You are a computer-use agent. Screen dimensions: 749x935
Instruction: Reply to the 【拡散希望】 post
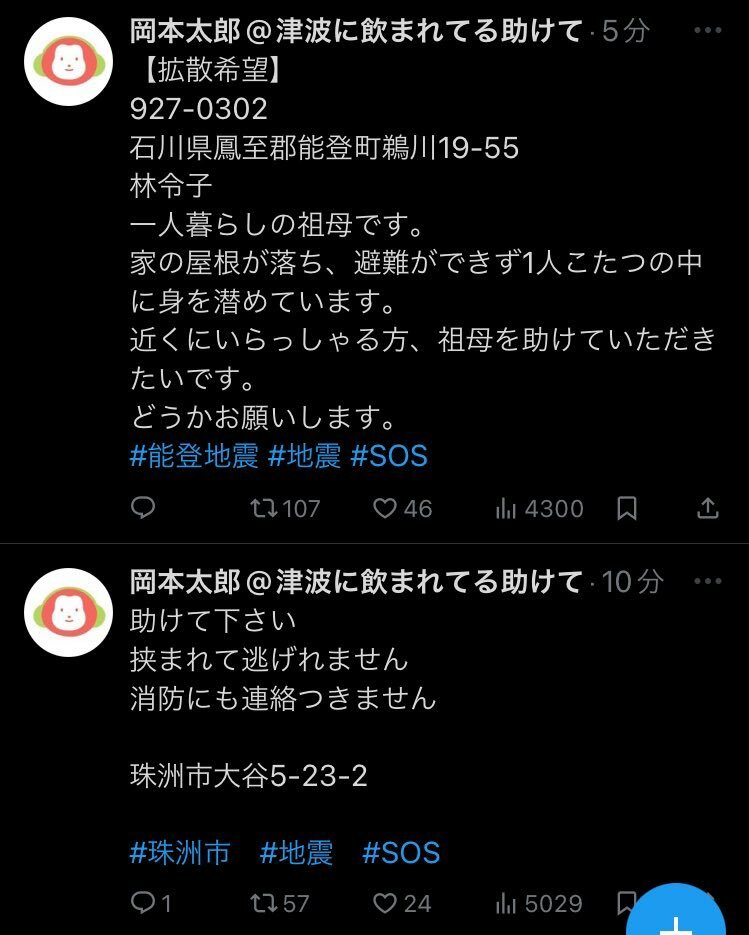pyautogui.click(x=143, y=508)
